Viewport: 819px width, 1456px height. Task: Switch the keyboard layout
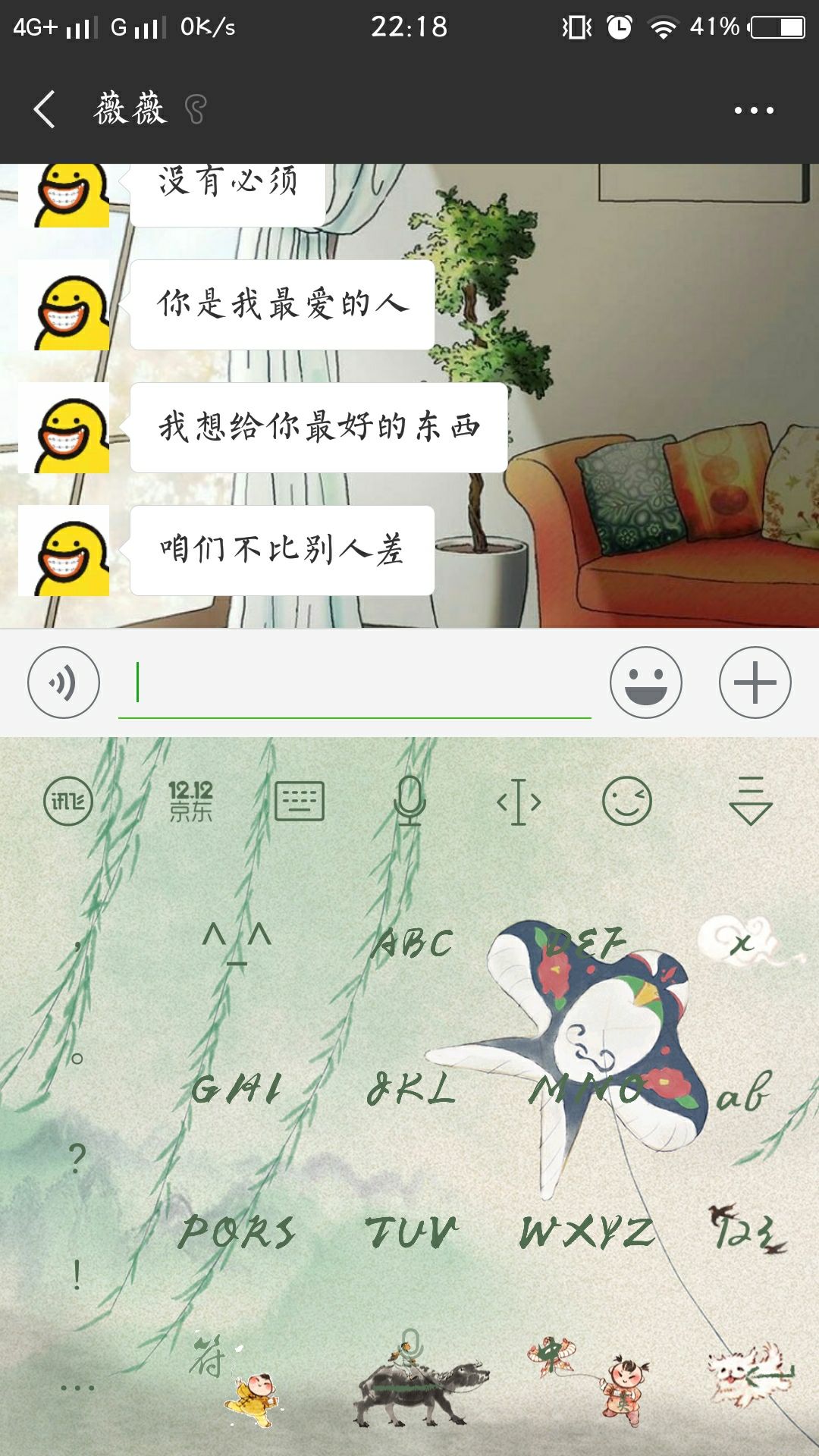click(300, 802)
